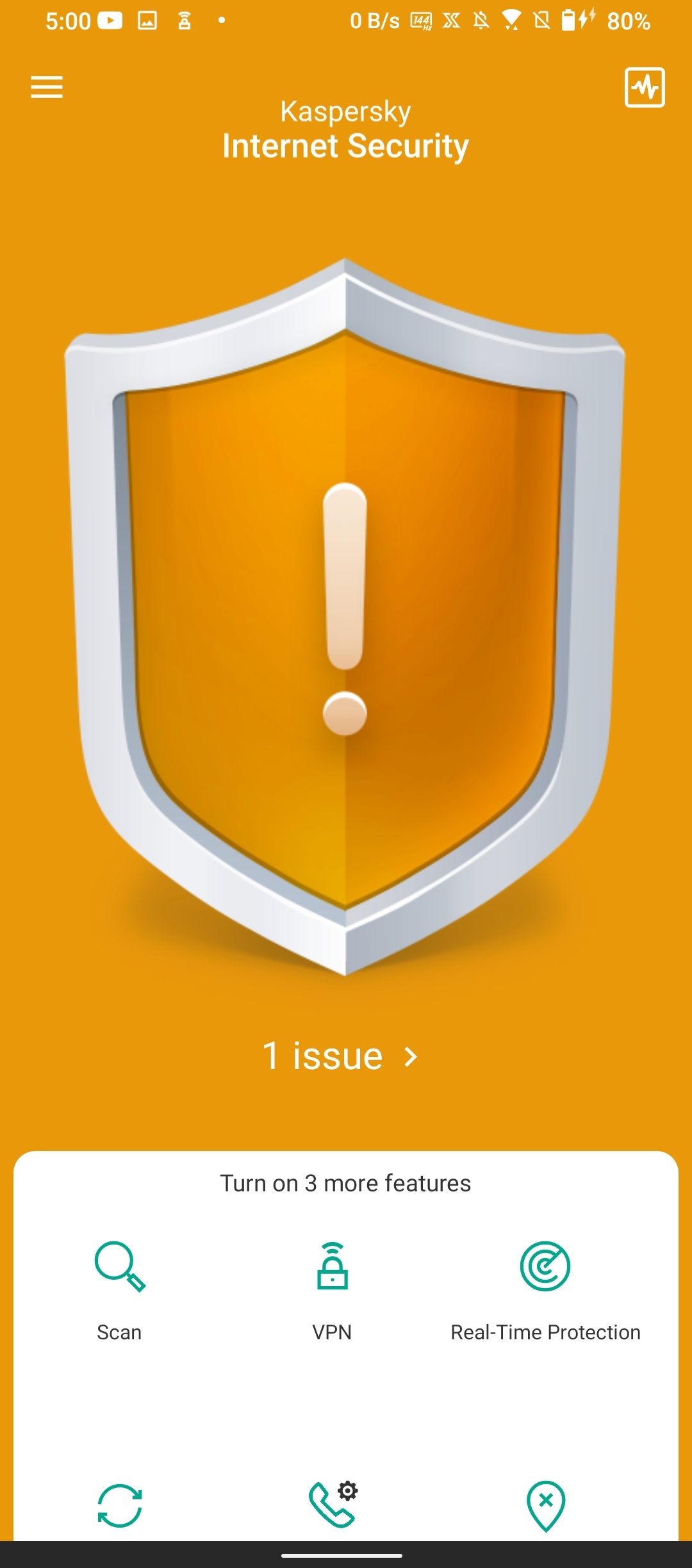
Task: Open the anti-theft location pin icon
Action: [x=546, y=1506]
